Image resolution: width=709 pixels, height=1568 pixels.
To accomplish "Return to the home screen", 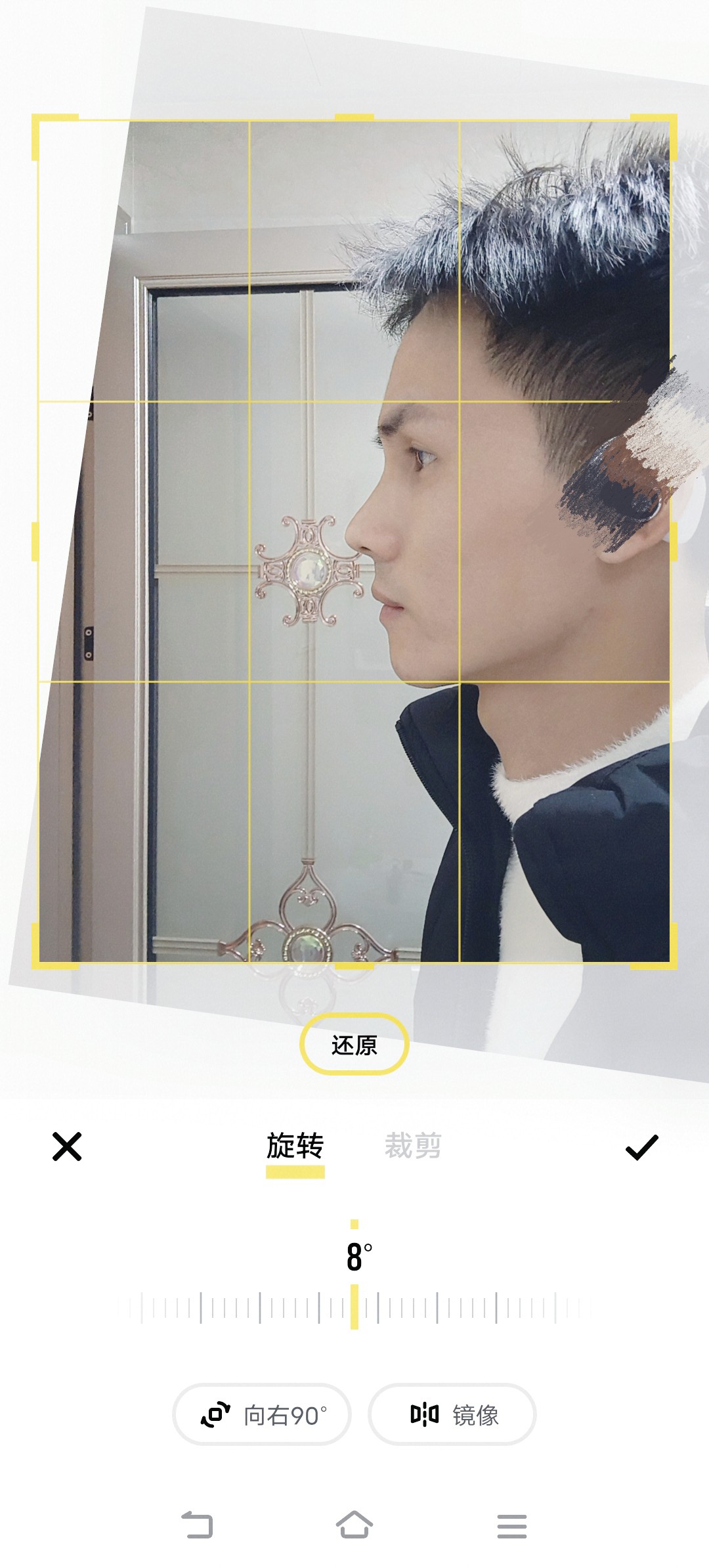I will point(354,1525).
